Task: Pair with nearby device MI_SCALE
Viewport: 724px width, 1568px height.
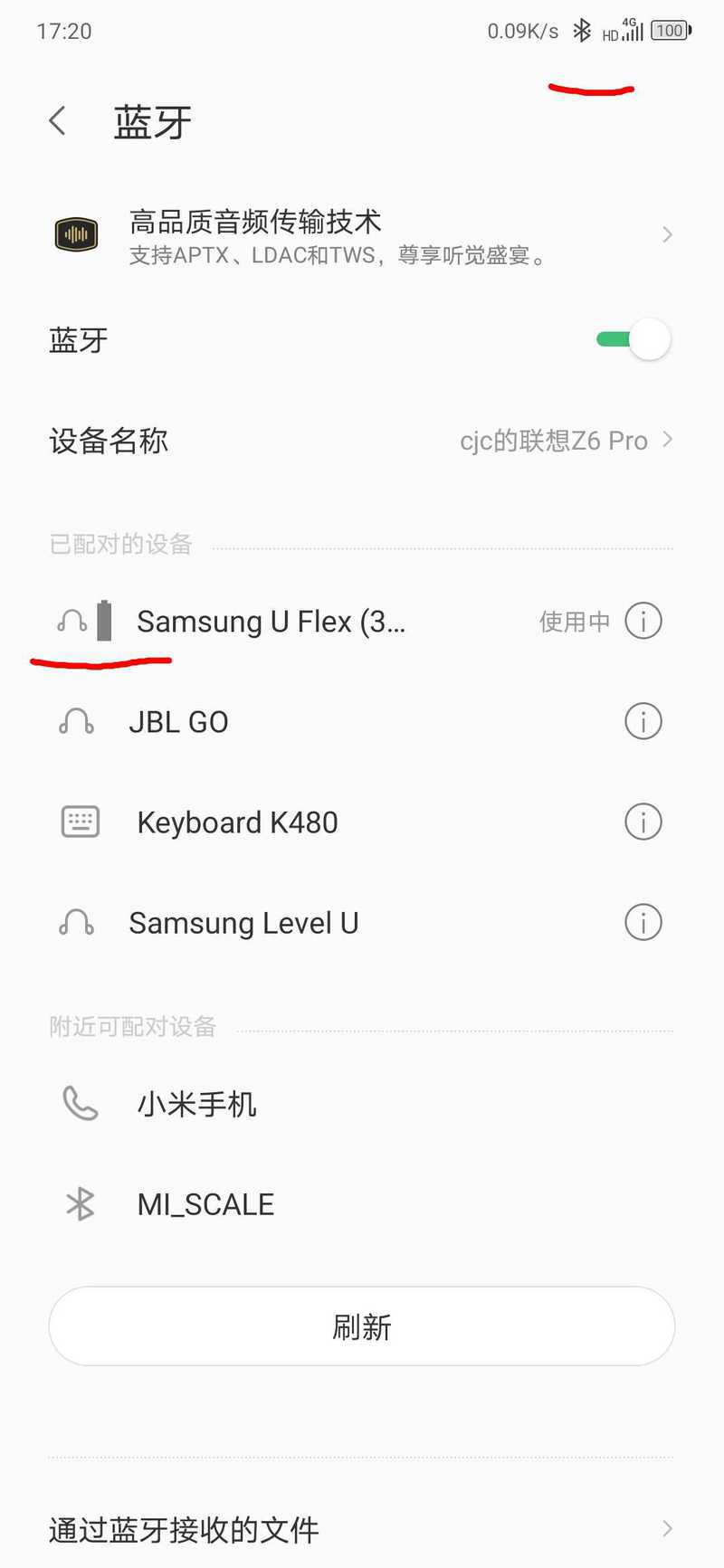Action: [362, 1204]
